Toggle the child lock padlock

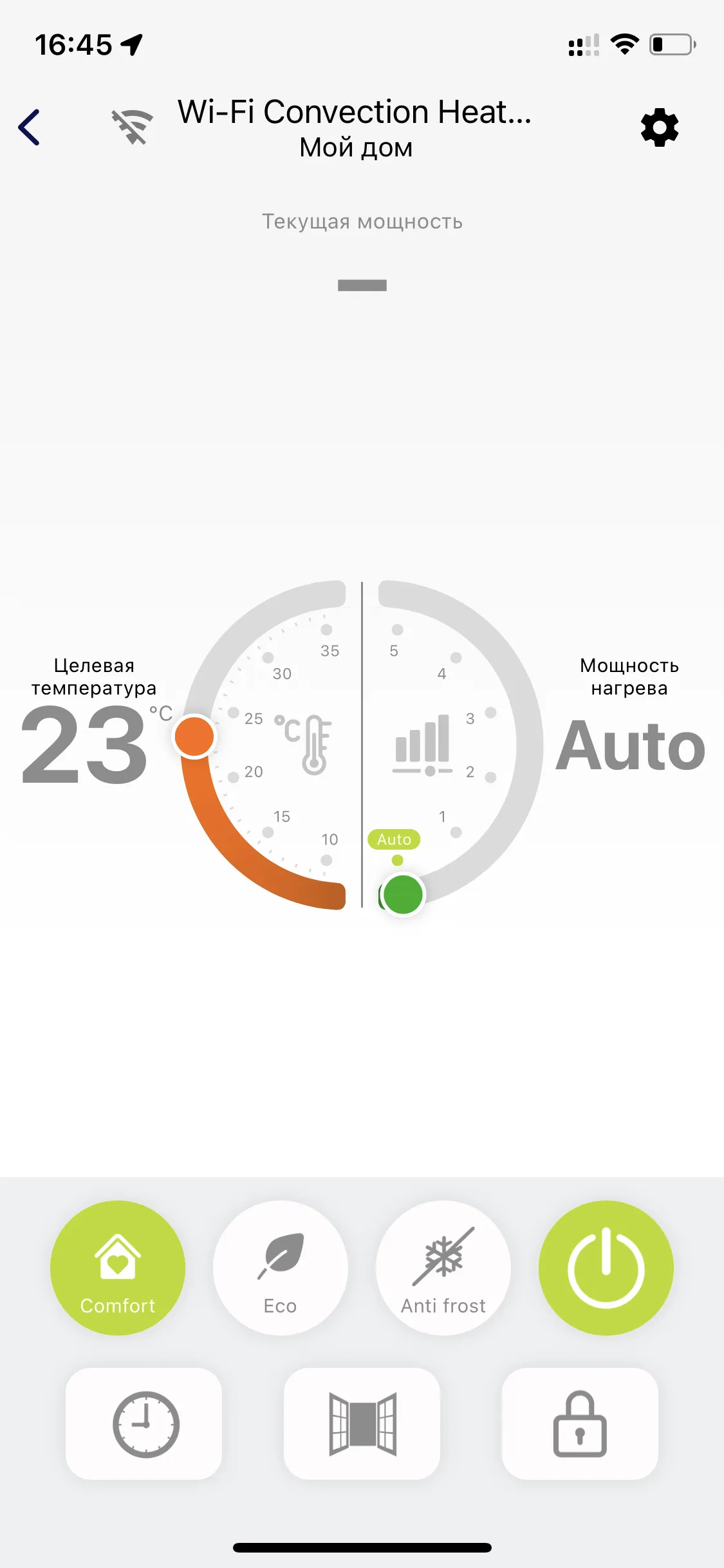point(580,1424)
